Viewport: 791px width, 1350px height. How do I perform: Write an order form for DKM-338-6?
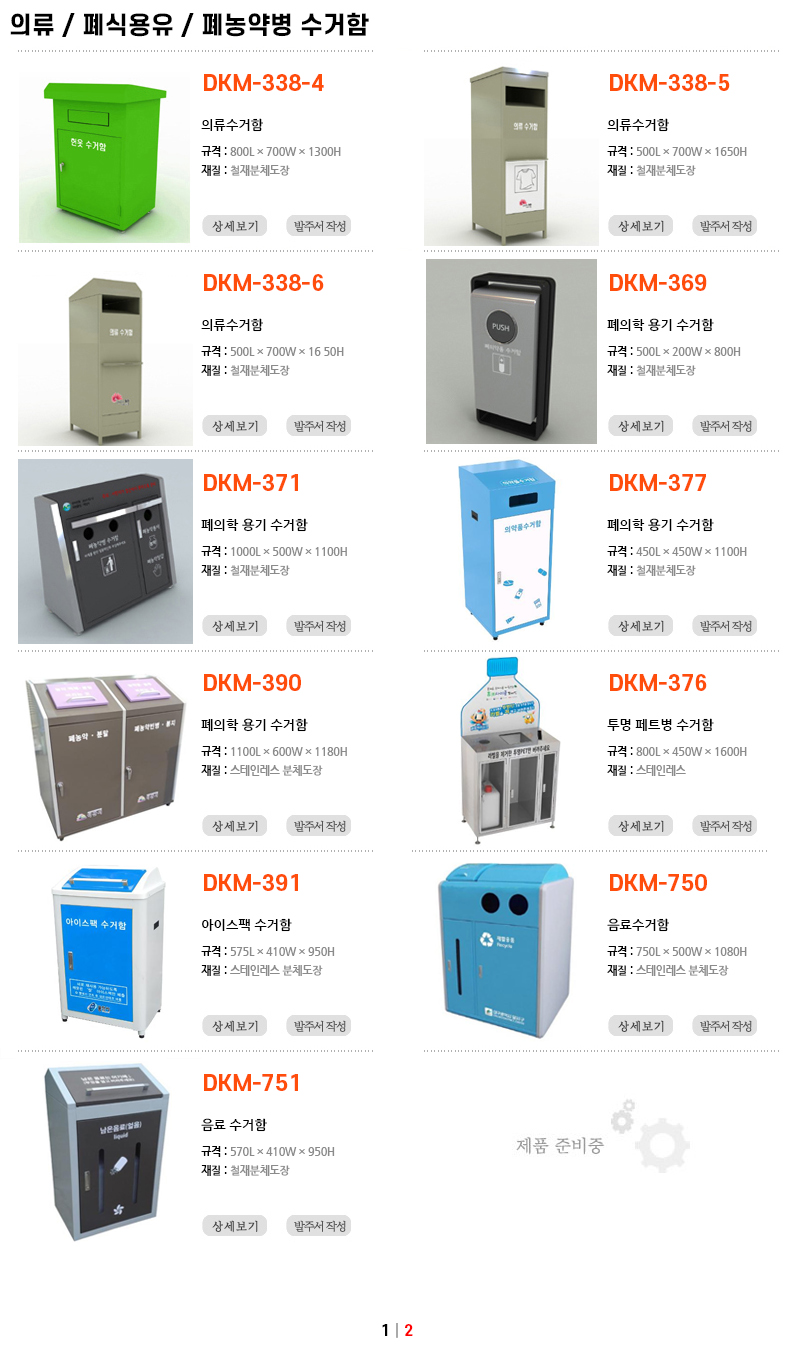click(x=319, y=426)
